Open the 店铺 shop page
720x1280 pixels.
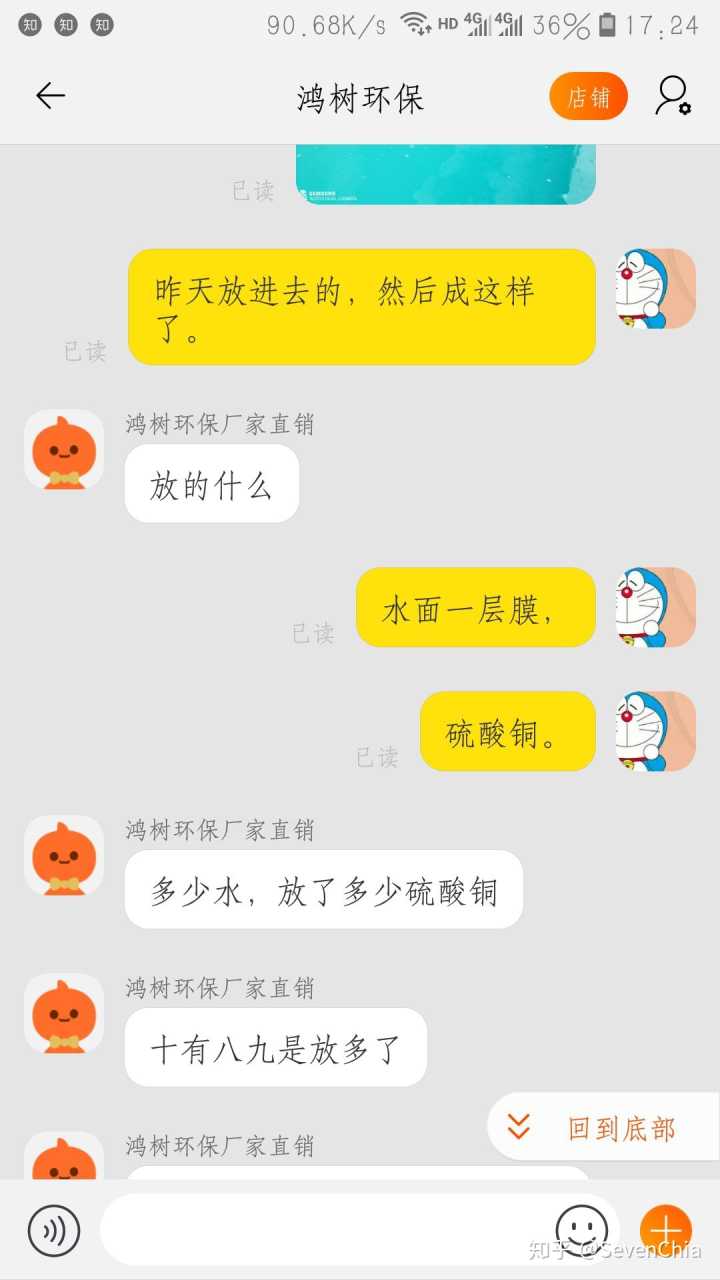(x=588, y=97)
